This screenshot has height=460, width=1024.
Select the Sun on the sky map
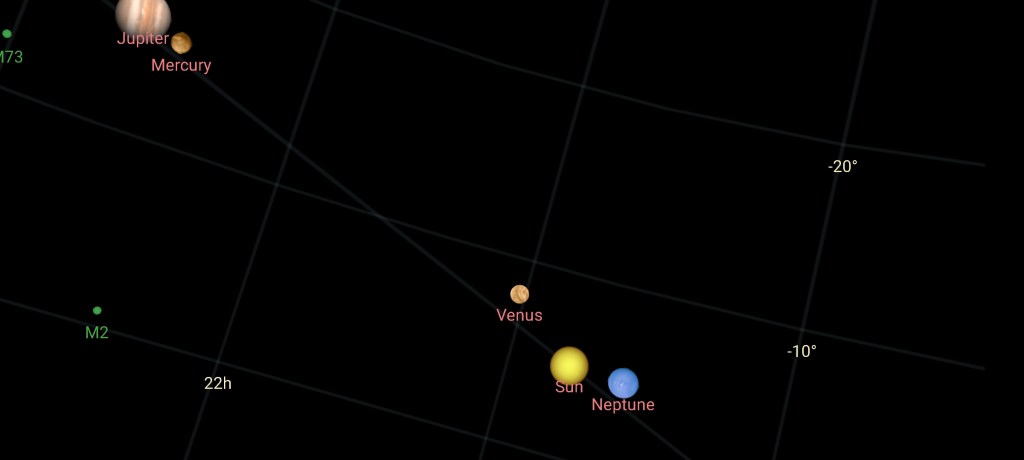coord(569,365)
